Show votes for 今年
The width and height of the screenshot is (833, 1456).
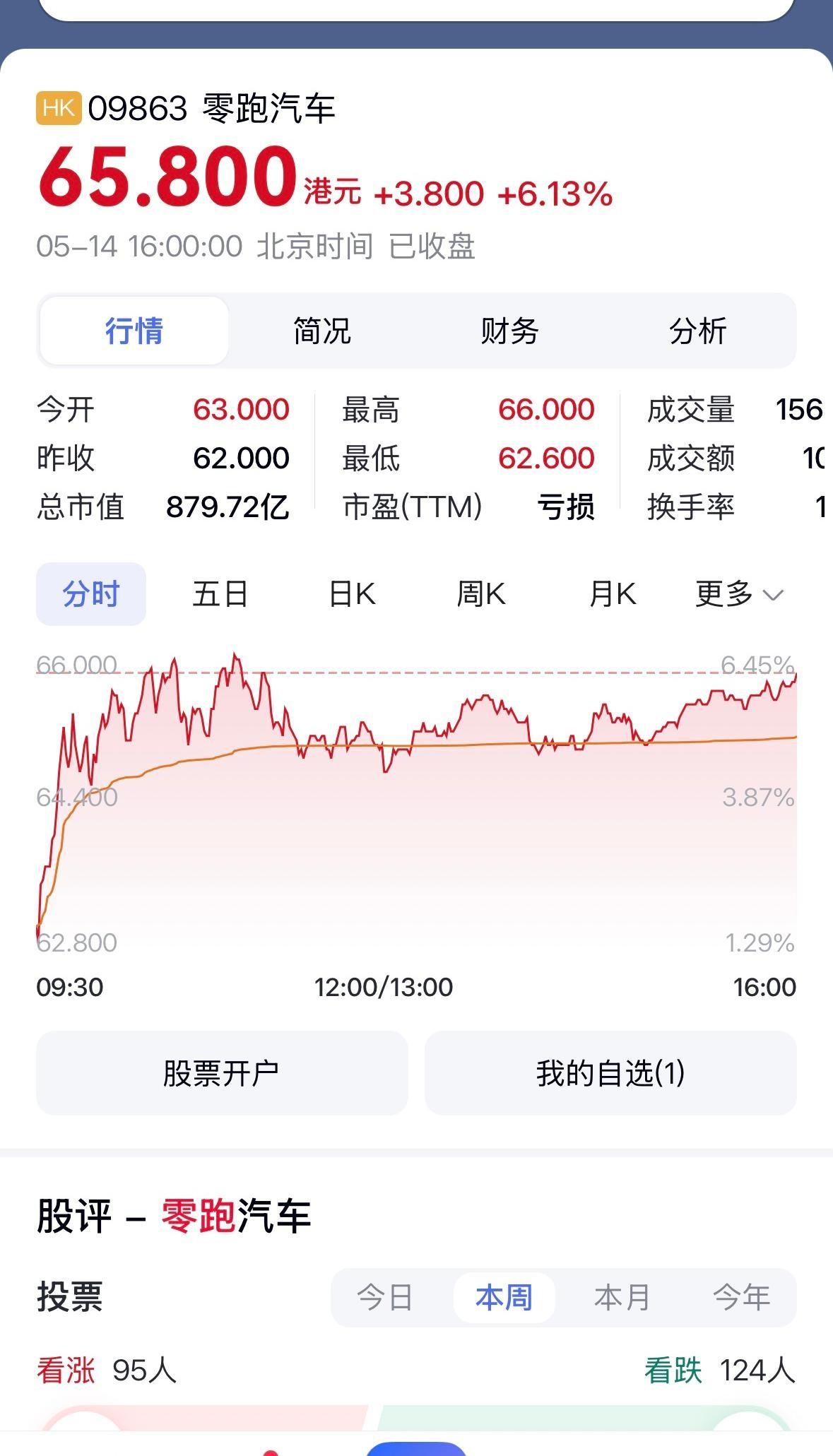click(741, 1298)
